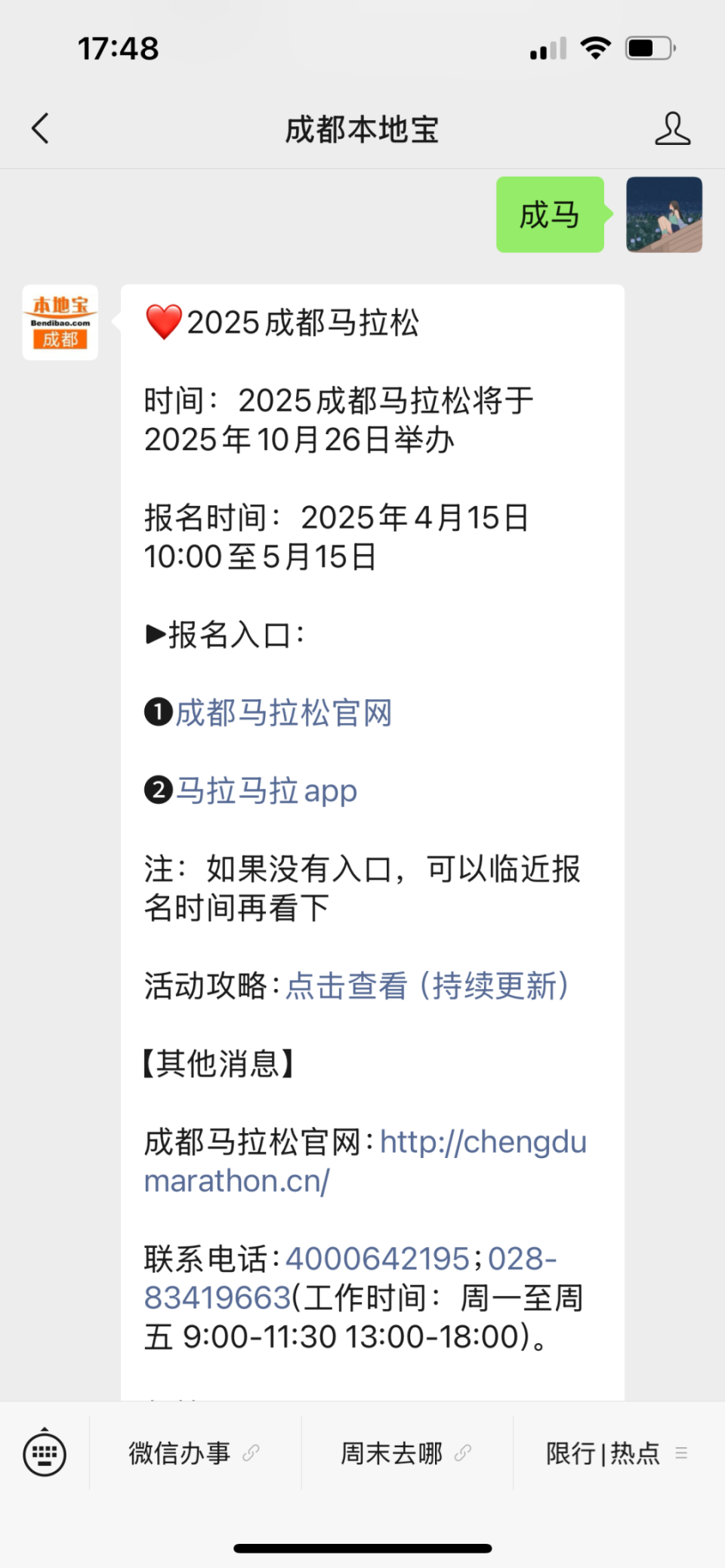Tap the 本地宝 成都 sender avatar
725x1568 pixels.
60,322
